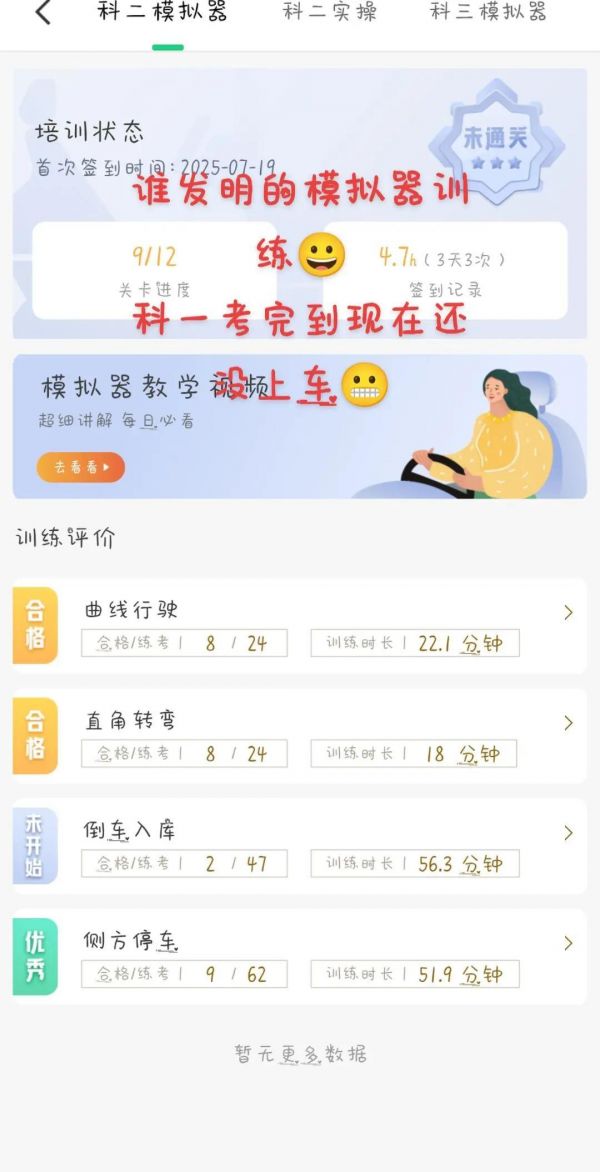Open the 倒车入库 training row
Image resolution: width=600 pixels, height=1172 pixels.
[x=300, y=846]
